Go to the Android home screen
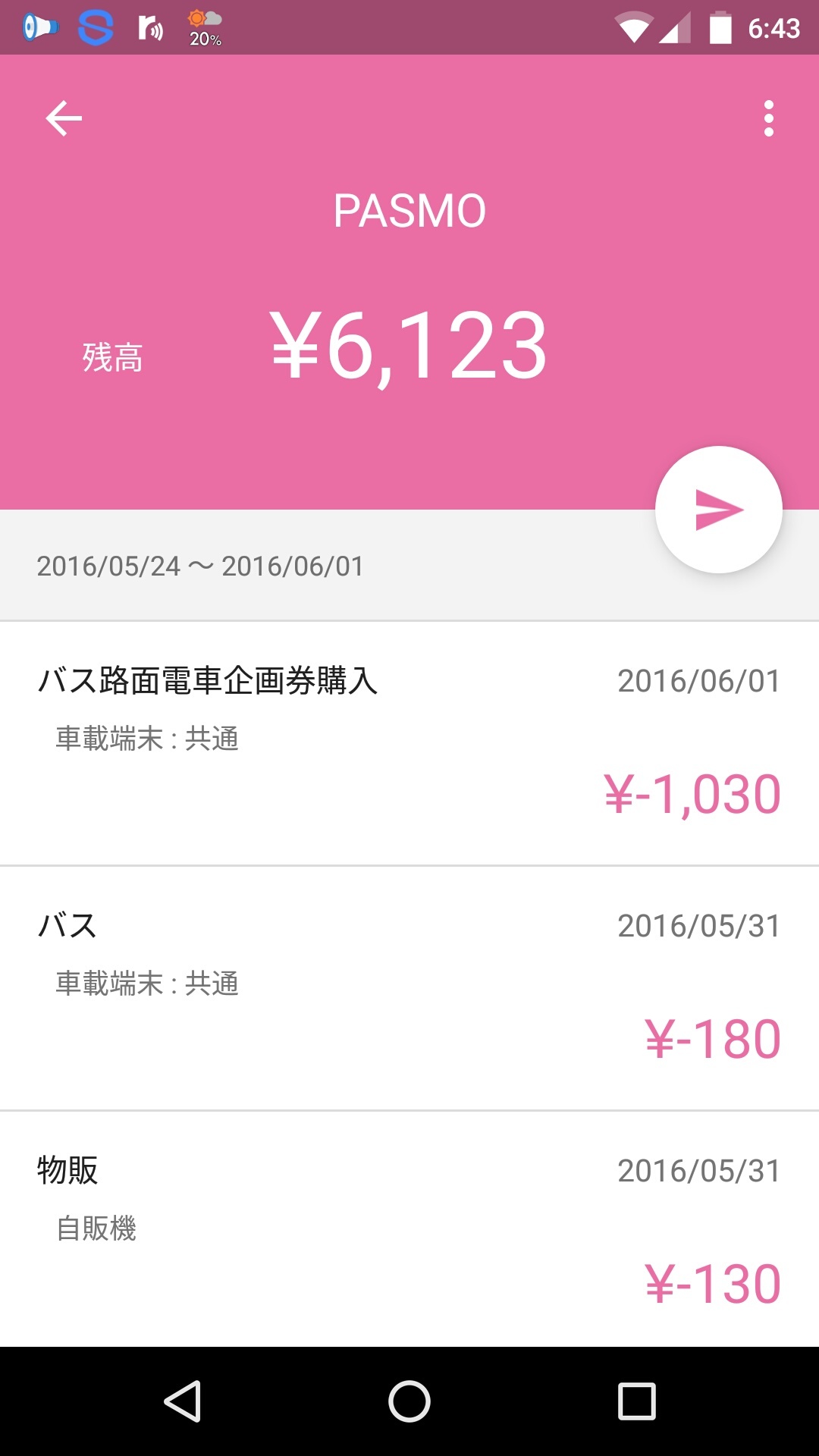The height and width of the screenshot is (1456, 819). [x=409, y=1401]
